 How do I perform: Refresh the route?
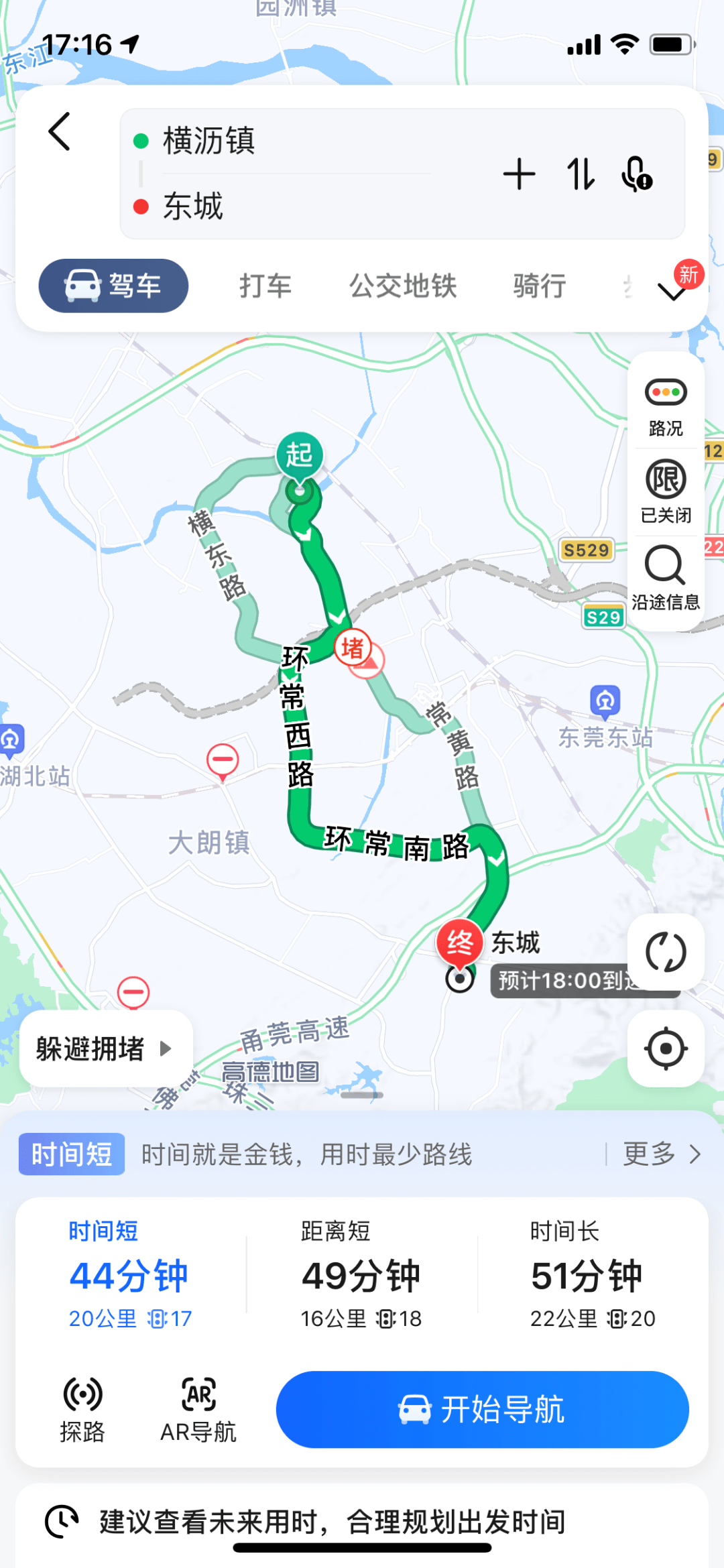(666, 952)
